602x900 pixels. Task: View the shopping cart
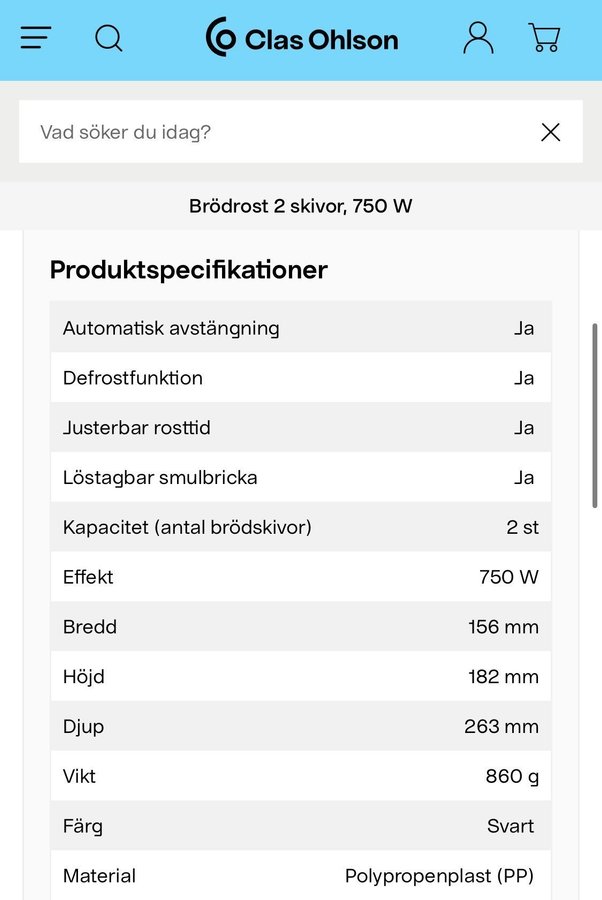click(544, 38)
